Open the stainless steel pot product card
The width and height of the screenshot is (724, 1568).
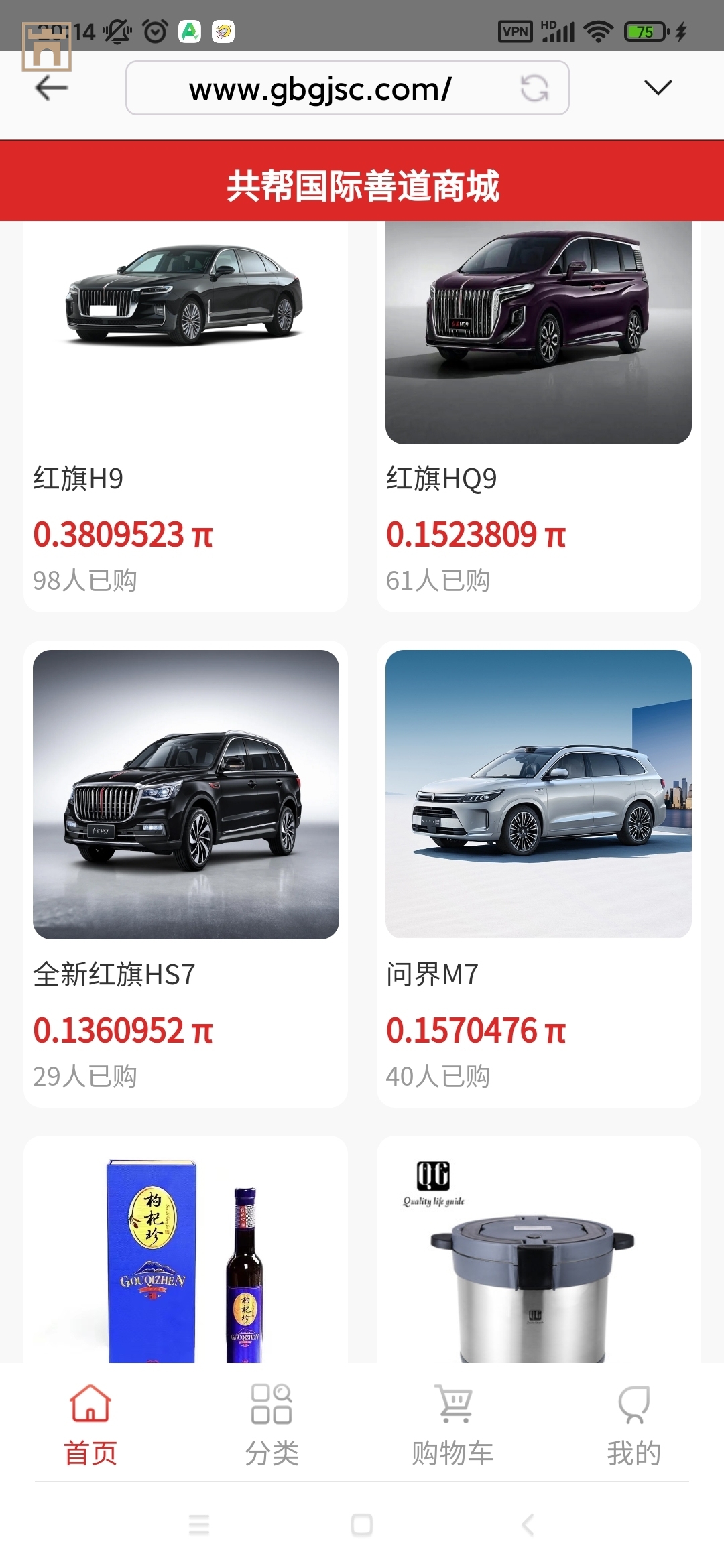point(538,1253)
